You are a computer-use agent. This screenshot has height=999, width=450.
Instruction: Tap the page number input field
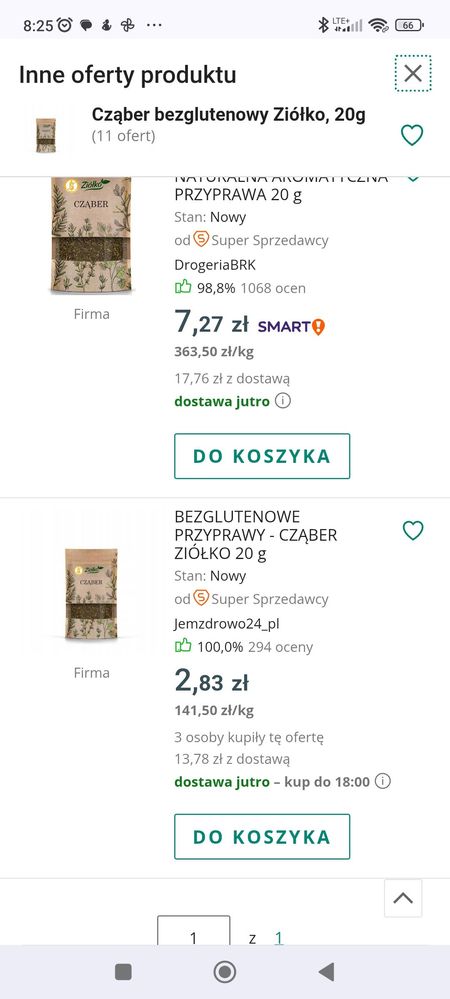[194, 931]
